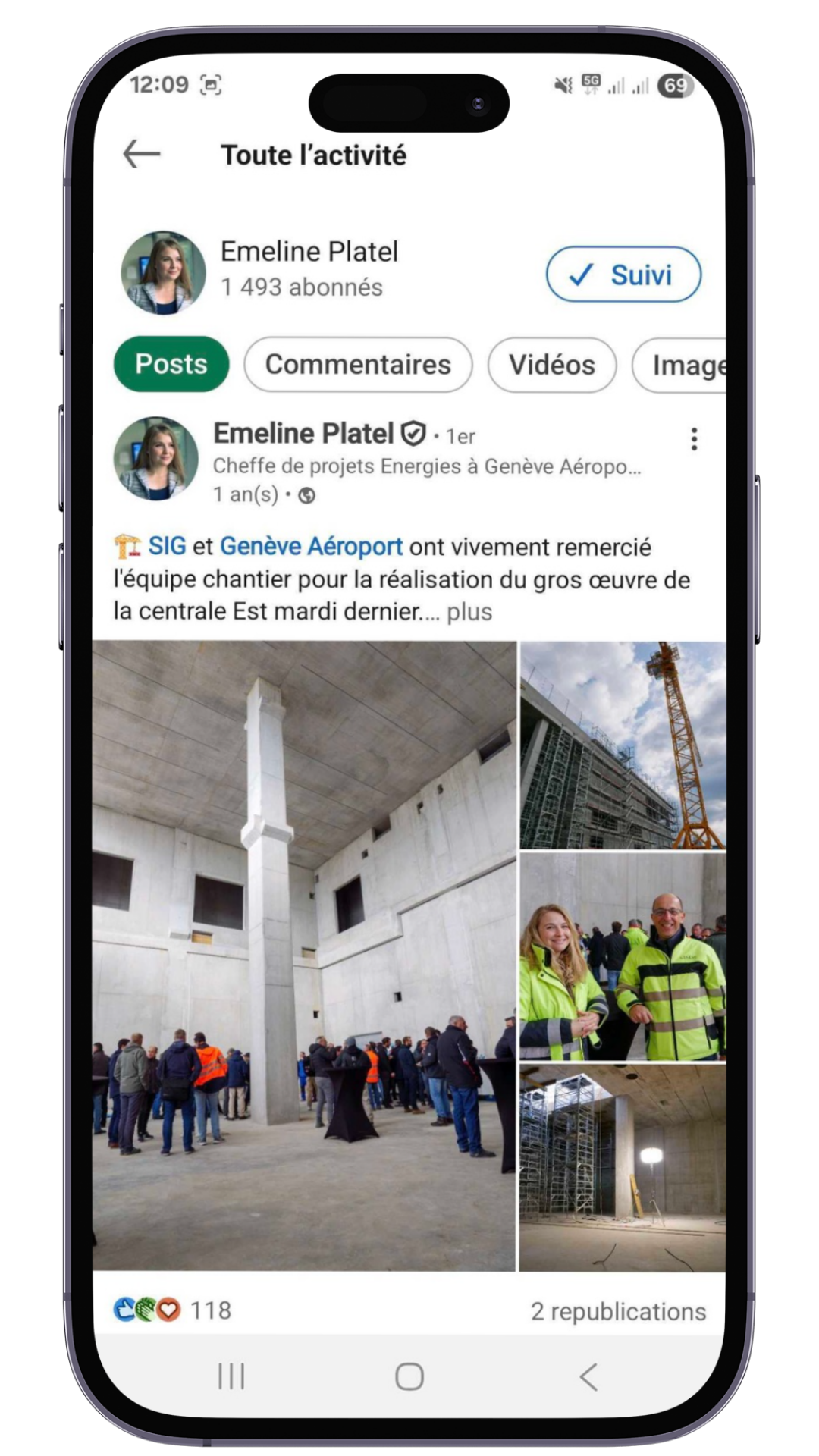Select the Posts filter chip
Screen dimensions: 819x1456
pyautogui.click(x=171, y=364)
